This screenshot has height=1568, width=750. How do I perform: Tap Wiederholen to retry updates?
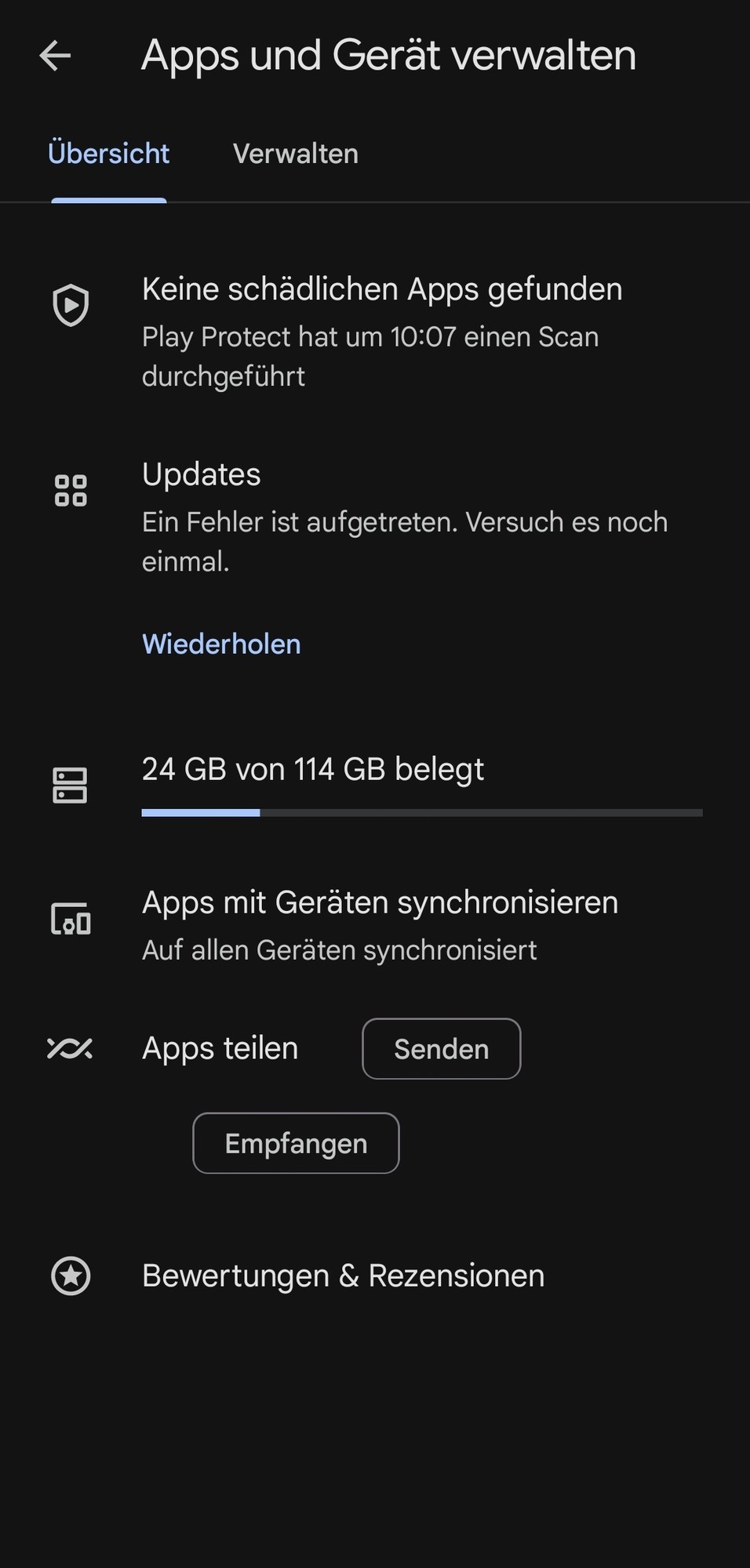coord(221,644)
